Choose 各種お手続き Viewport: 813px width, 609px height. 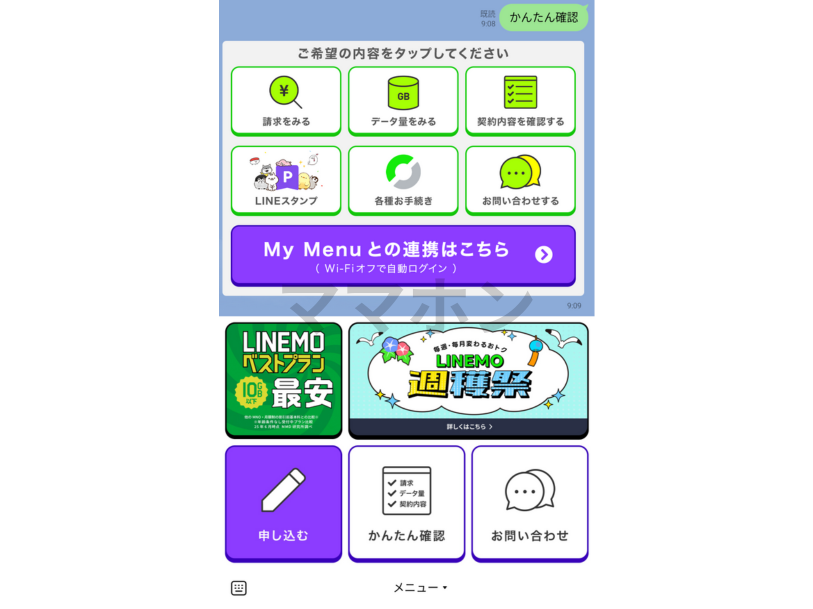tap(403, 180)
